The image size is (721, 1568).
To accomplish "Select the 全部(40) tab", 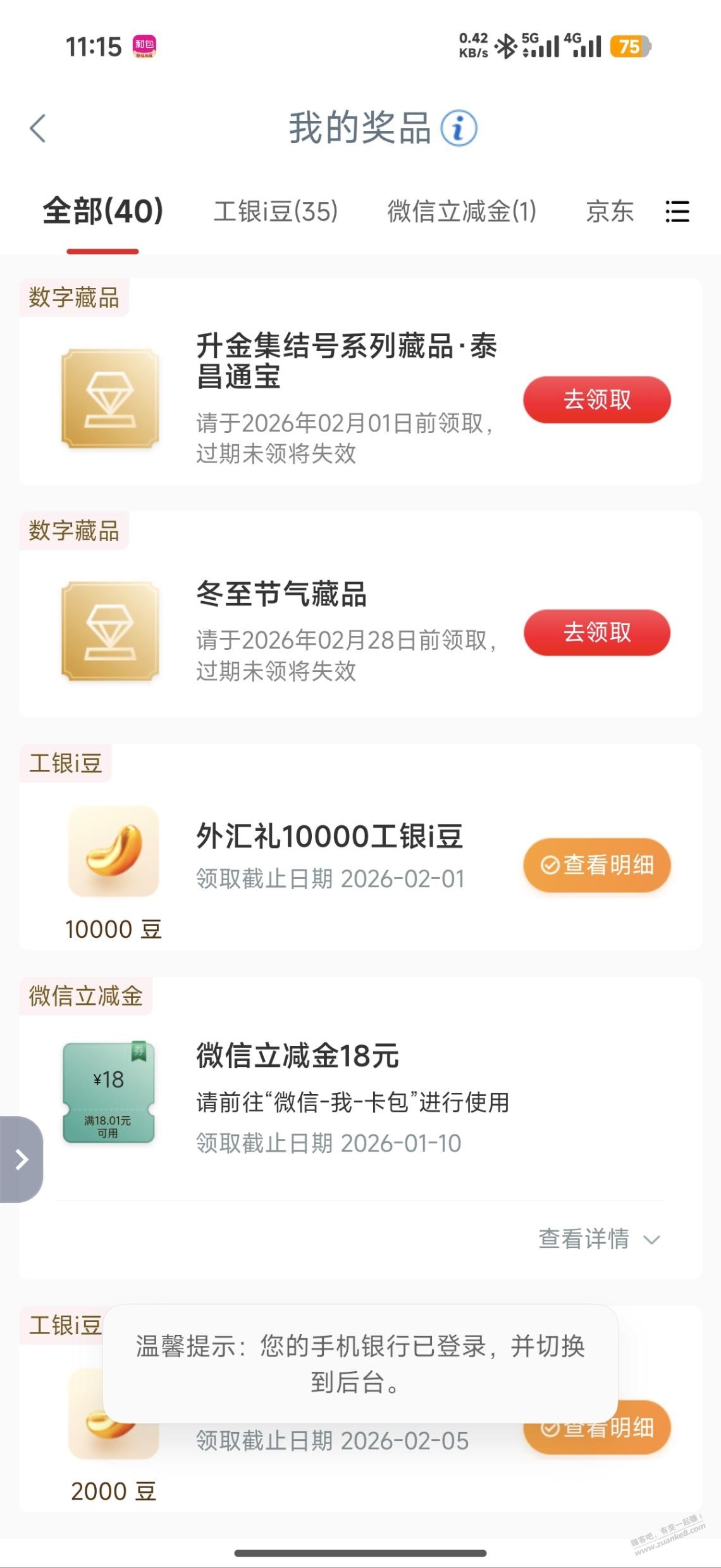I will [x=103, y=211].
